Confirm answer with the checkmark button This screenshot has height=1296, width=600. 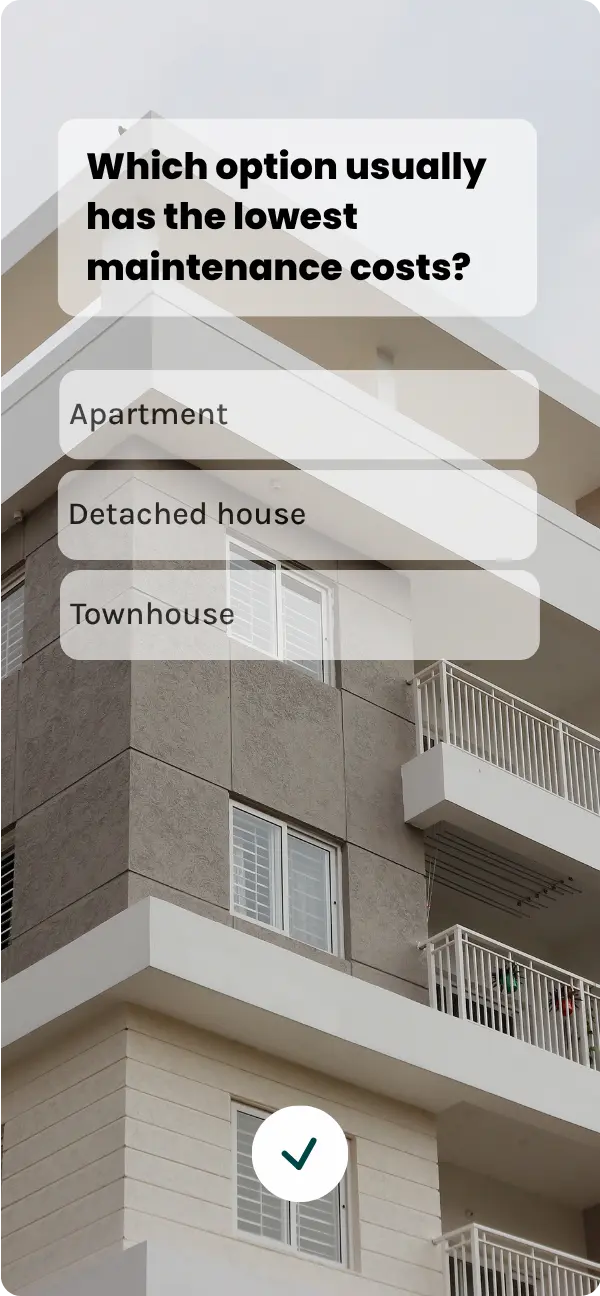click(x=299, y=1153)
